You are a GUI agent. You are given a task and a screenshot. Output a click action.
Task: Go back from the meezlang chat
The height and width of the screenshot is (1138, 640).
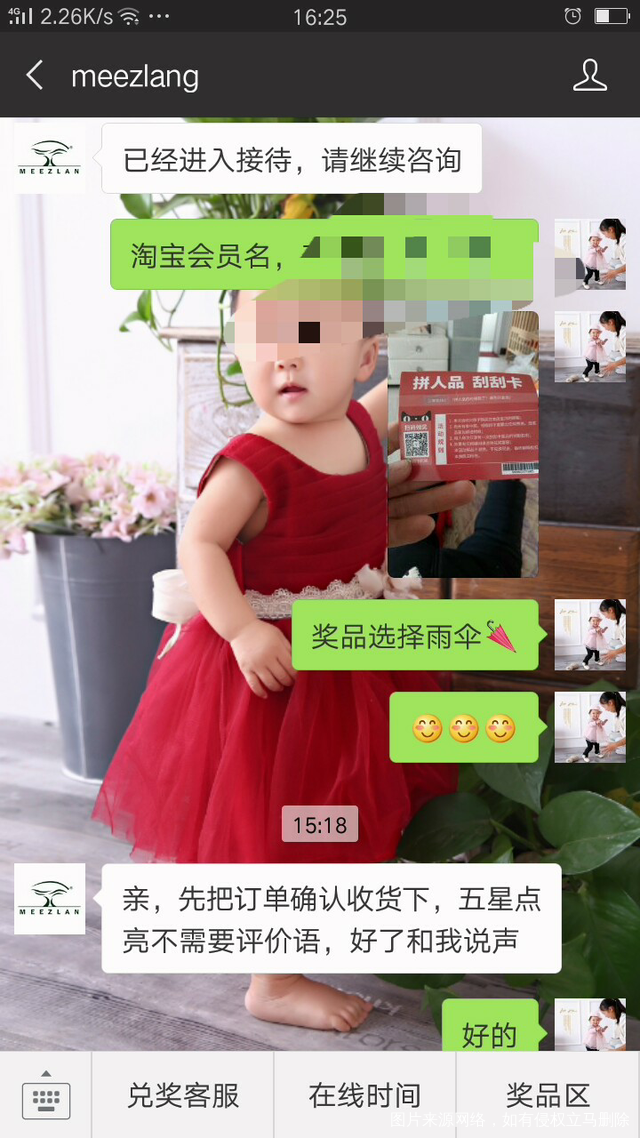tap(35, 76)
